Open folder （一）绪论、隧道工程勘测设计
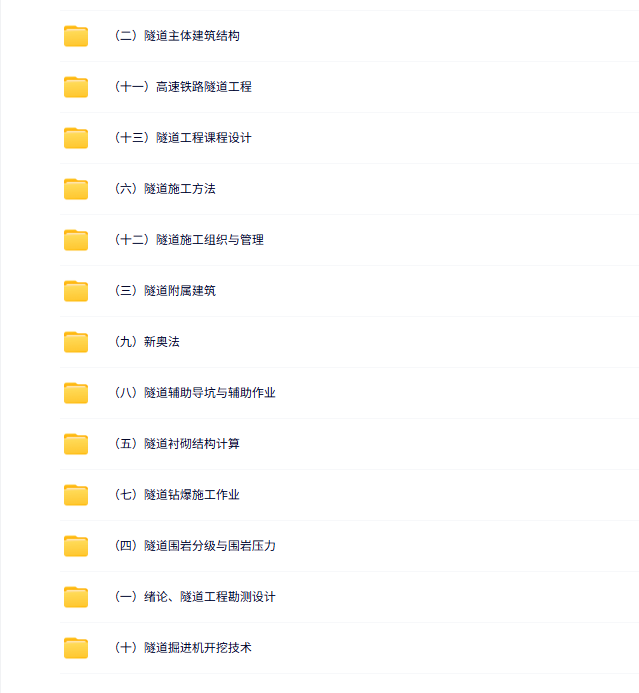Viewport: 639px width, 693px height. (194, 597)
